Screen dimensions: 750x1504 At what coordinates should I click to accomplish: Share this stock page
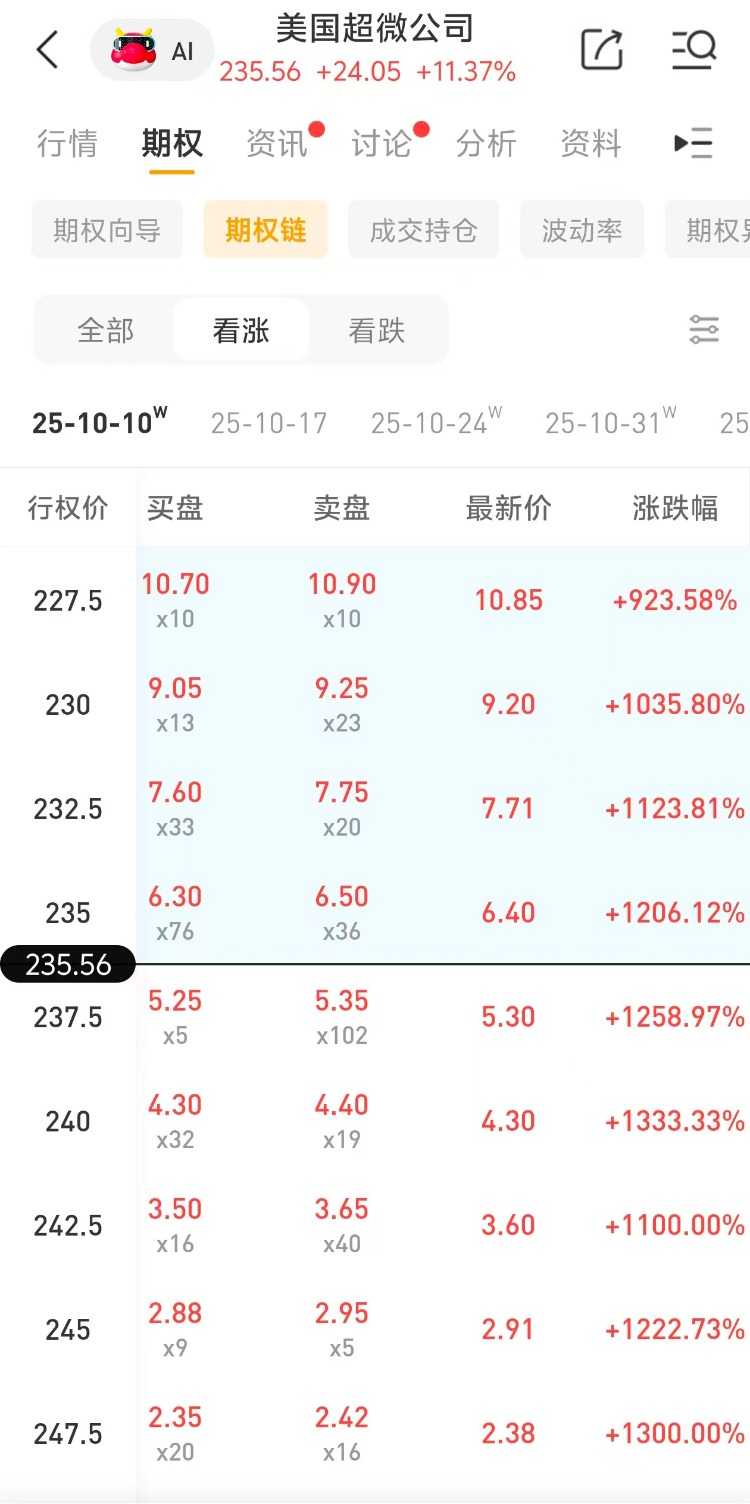click(601, 49)
